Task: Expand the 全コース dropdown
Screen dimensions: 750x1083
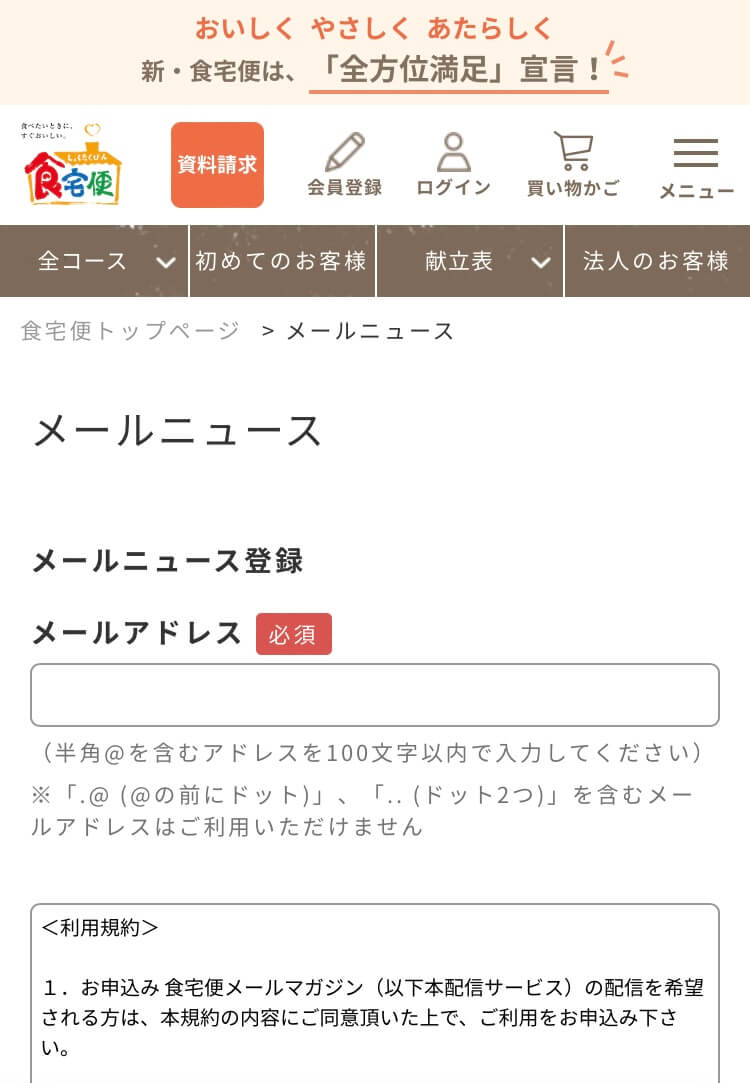Action: pos(94,261)
